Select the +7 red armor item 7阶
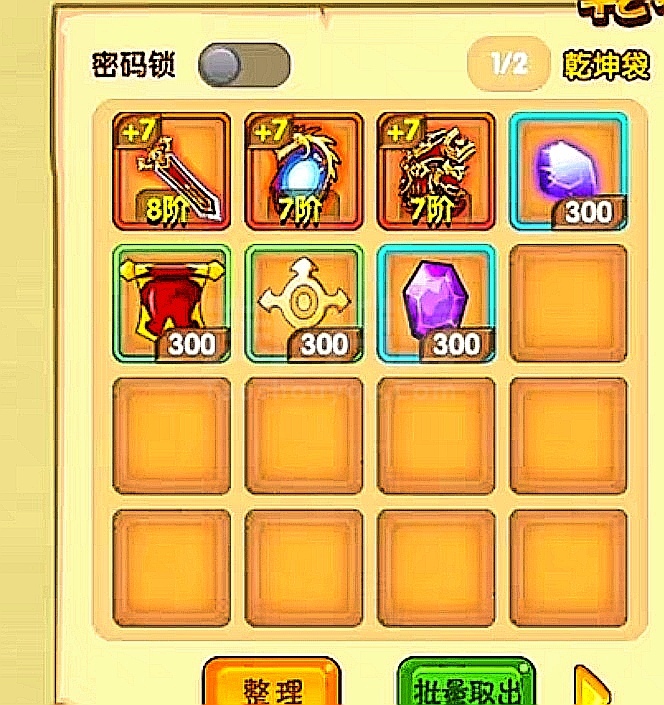This screenshot has width=664, height=705. [436, 170]
